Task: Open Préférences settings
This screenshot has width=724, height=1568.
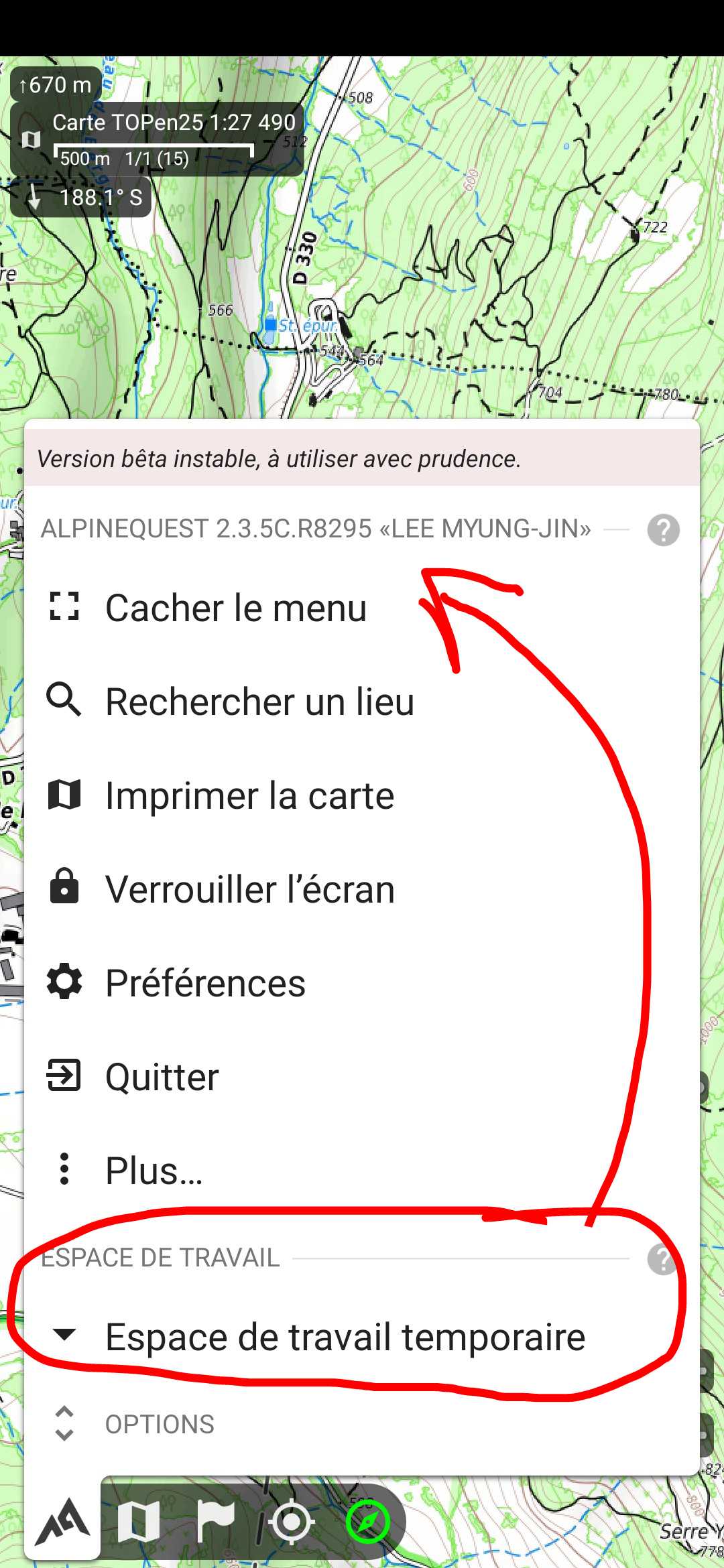Action: tap(205, 983)
